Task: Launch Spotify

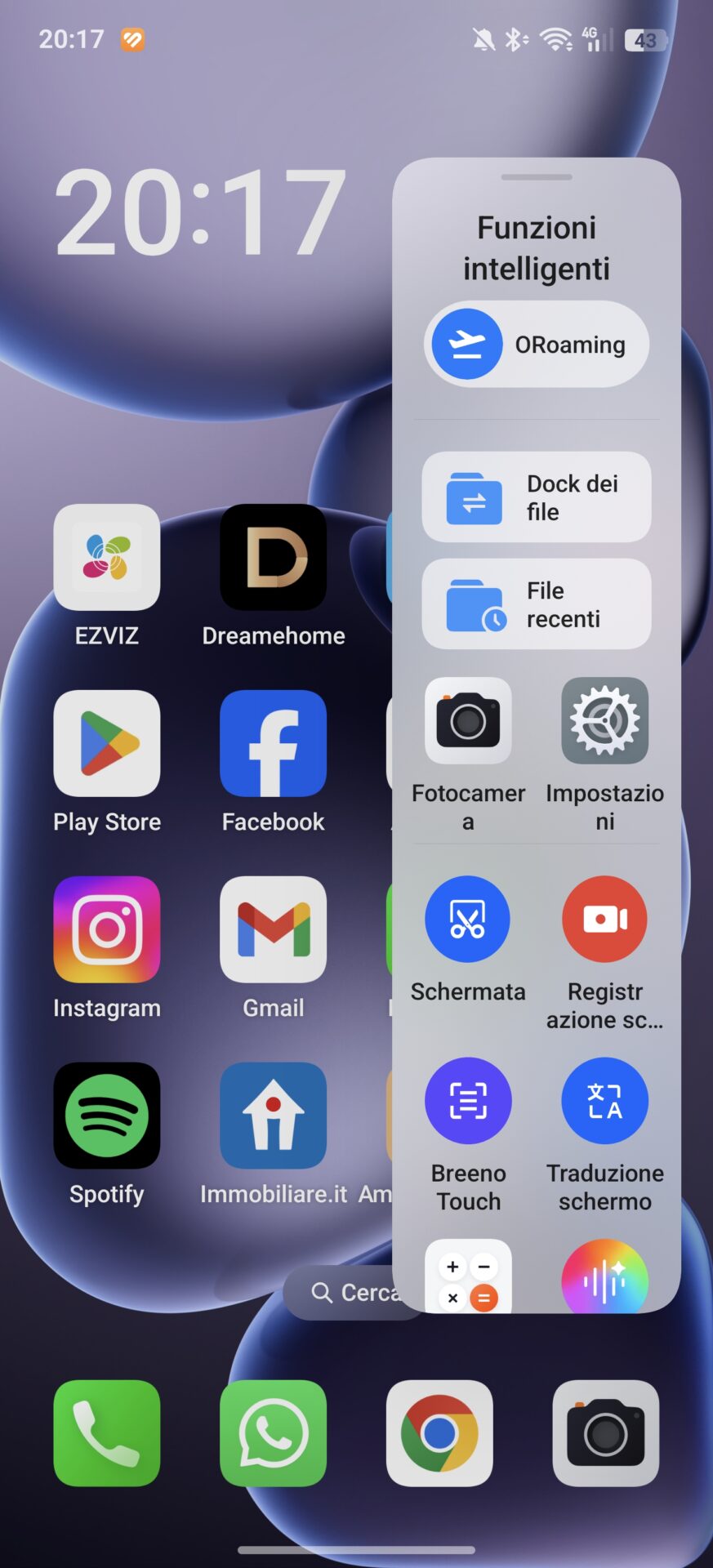Action: point(107,1116)
